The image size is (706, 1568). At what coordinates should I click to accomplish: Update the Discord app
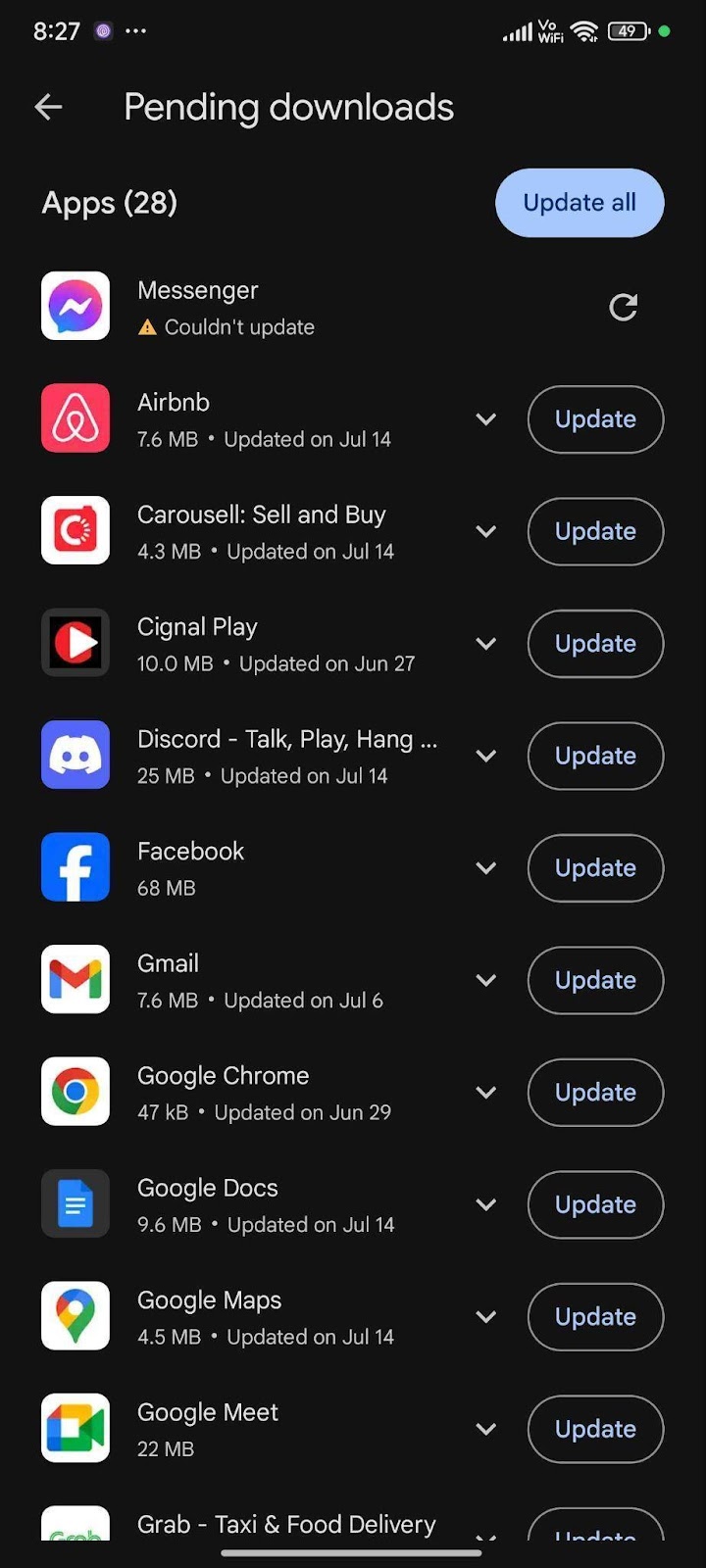tap(595, 756)
